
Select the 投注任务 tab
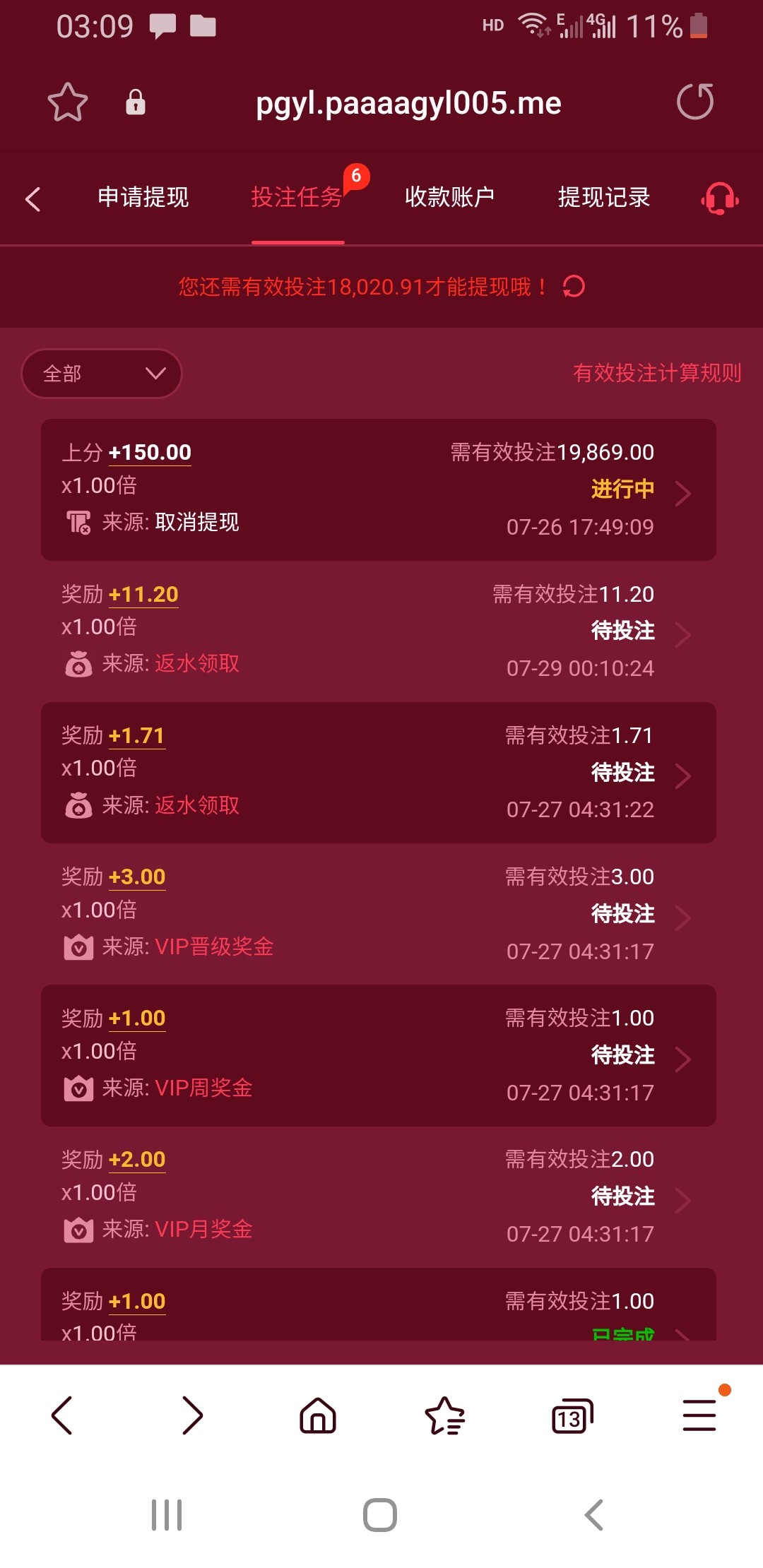coord(297,197)
